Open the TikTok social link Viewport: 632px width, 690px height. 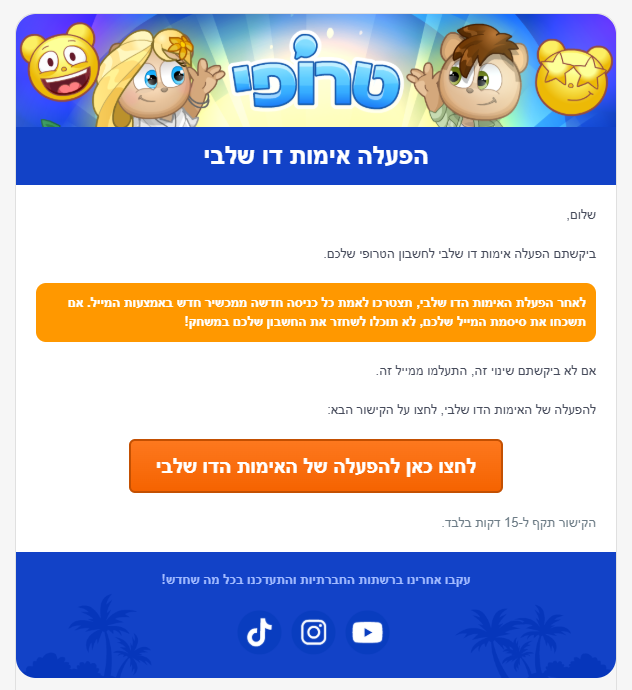pyautogui.click(x=260, y=632)
